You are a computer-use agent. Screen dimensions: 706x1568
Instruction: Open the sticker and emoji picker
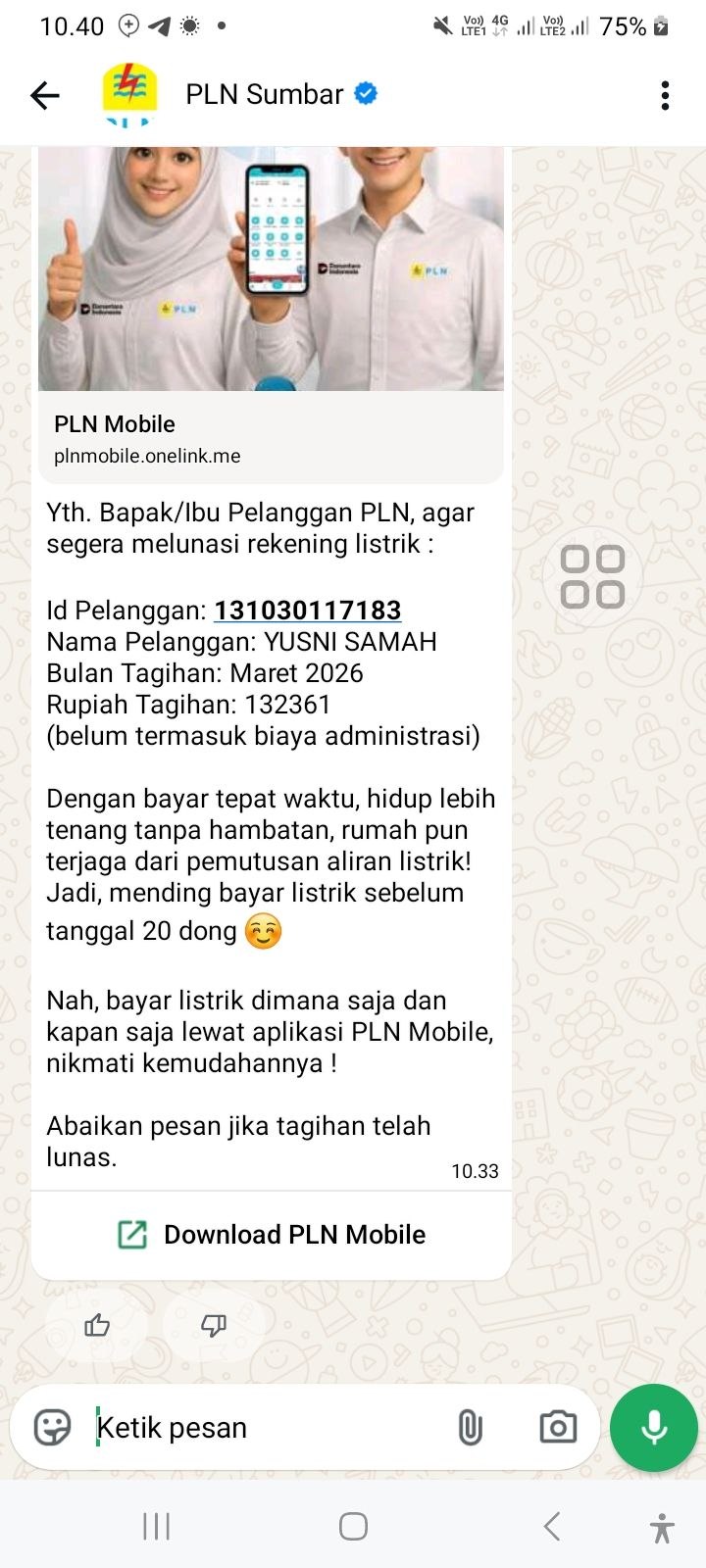click(x=53, y=1428)
